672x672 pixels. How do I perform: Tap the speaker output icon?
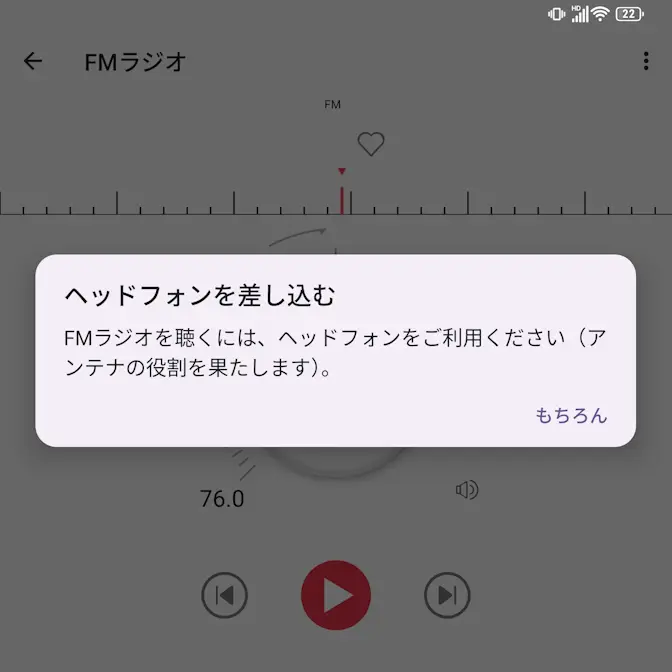pyautogui.click(x=467, y=489)
